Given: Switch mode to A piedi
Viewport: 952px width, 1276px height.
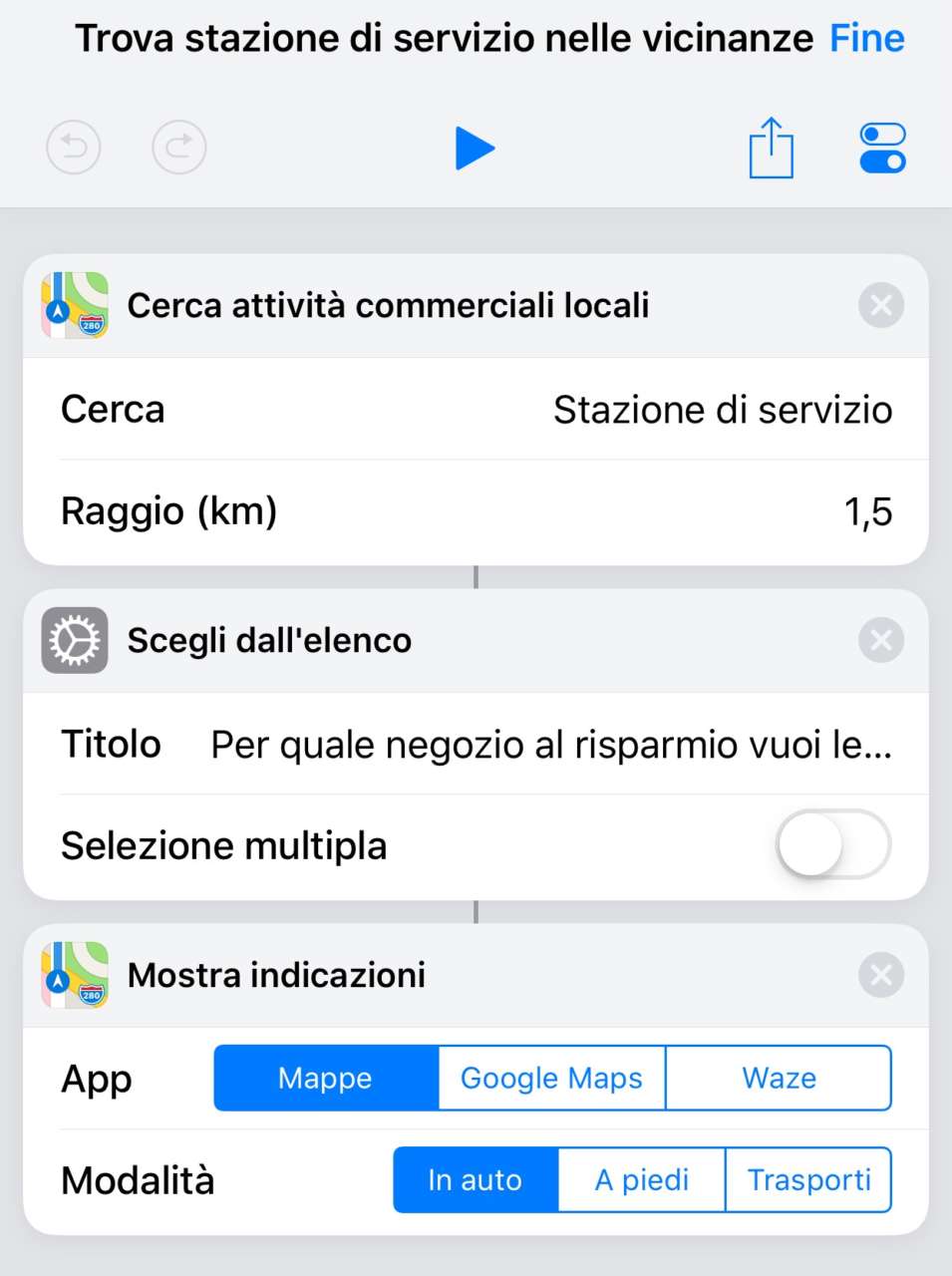Looking at the screenshot, I should pyautogui.click(x=642, y=1180).
